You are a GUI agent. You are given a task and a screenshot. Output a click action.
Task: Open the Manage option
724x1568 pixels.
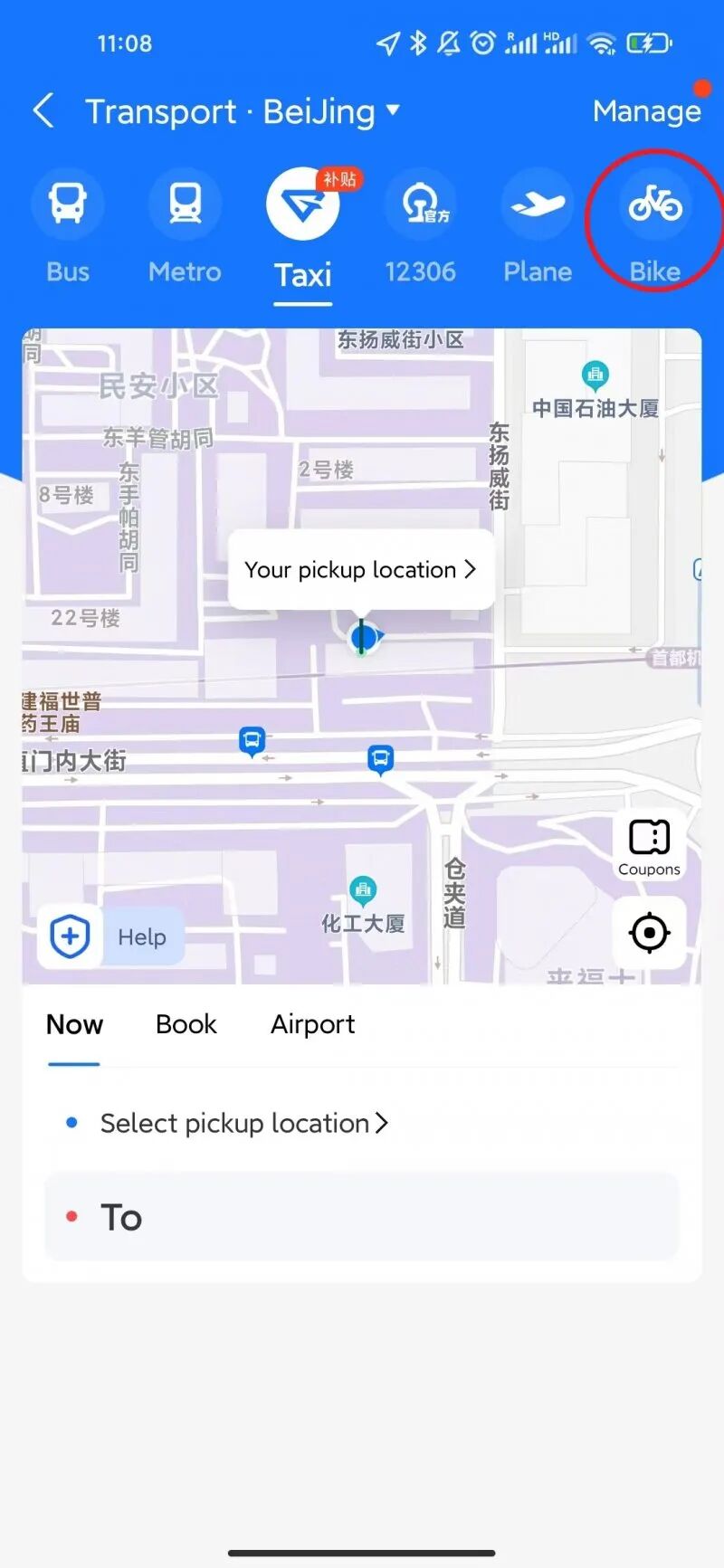click(x=646, y=111)
